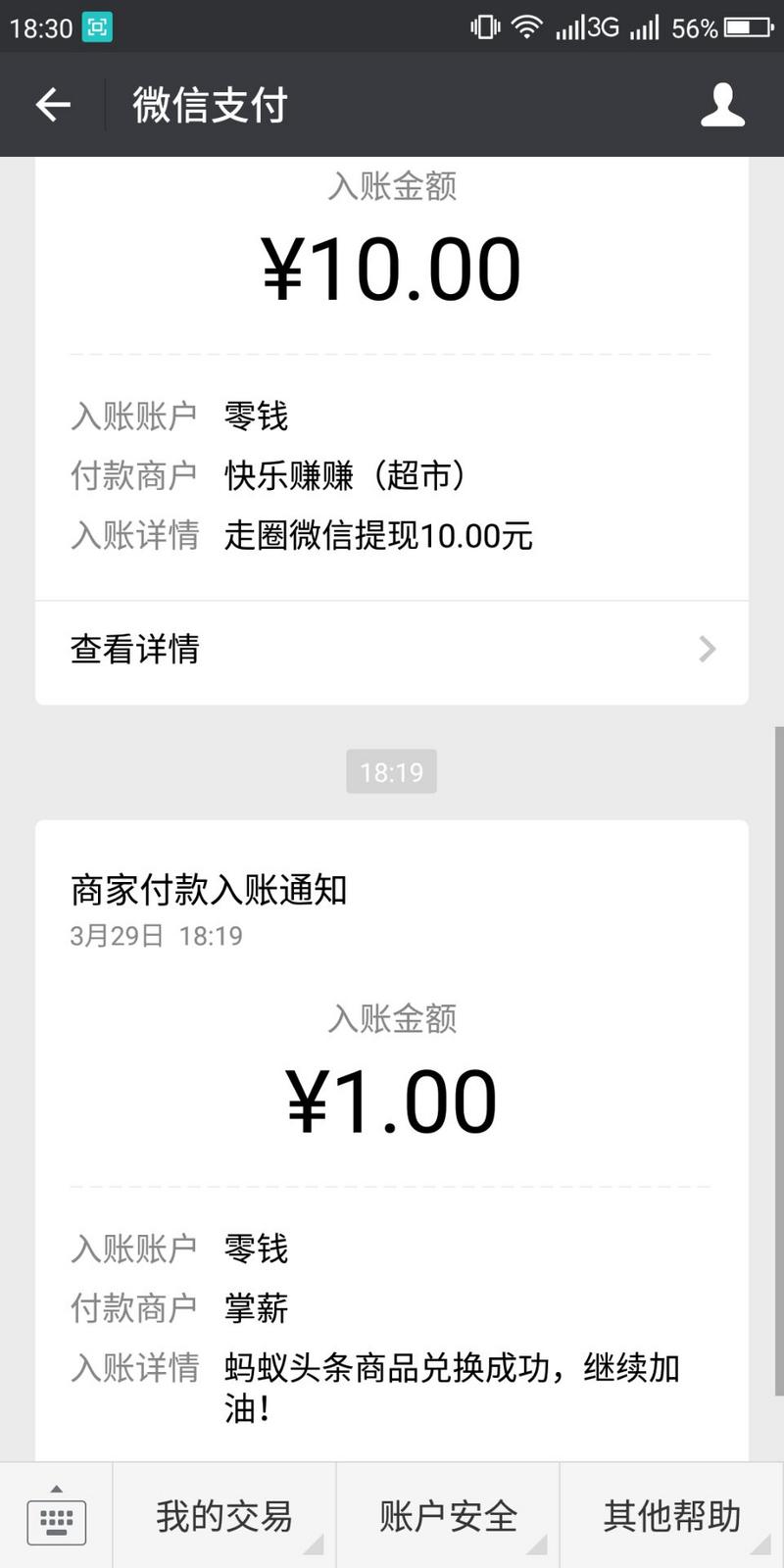Tap the 18:19 timestamp bubble
784x1568 pixels.
[x=392, y=772]
